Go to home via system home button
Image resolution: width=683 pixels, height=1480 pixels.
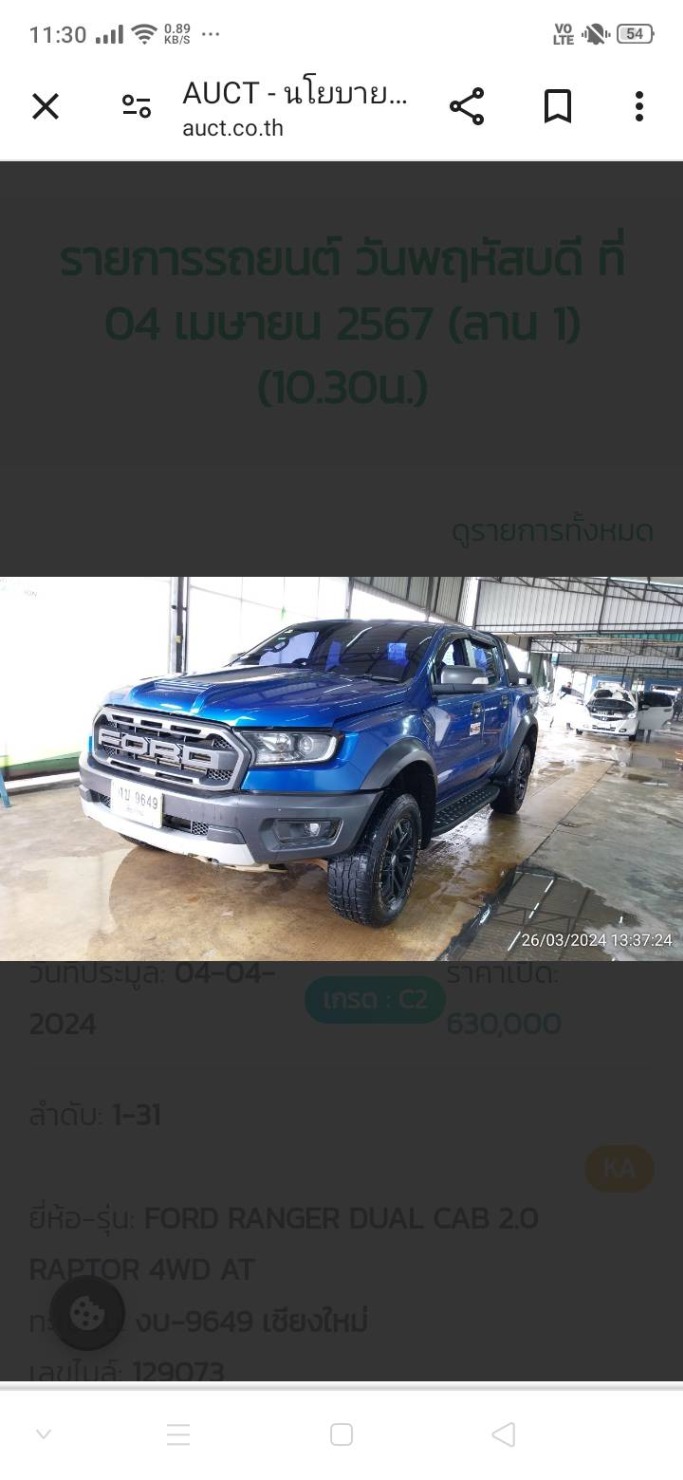click(x=341, y=1435)
